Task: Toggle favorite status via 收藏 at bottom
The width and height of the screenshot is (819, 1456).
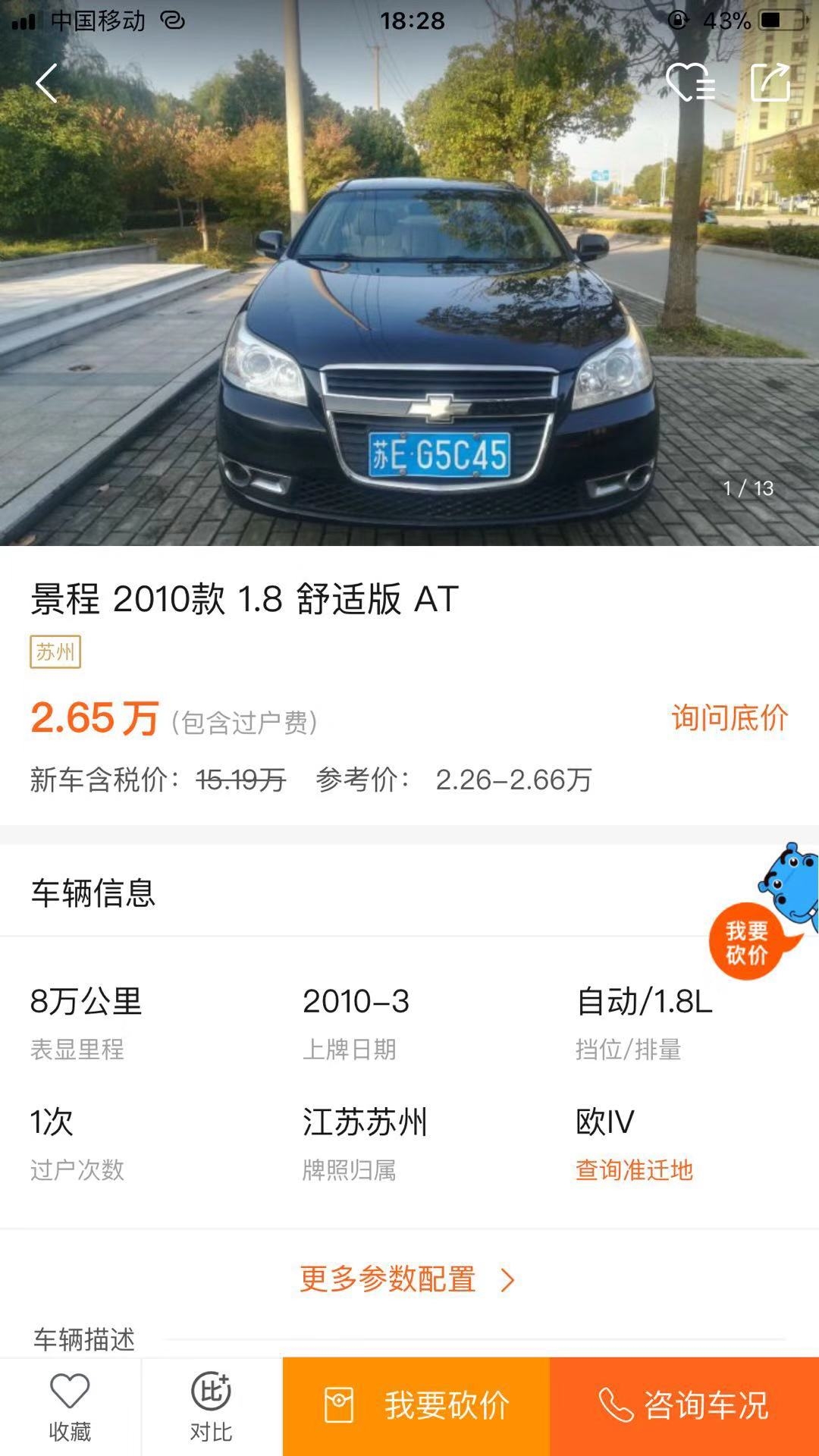Action: (68, 1405)
